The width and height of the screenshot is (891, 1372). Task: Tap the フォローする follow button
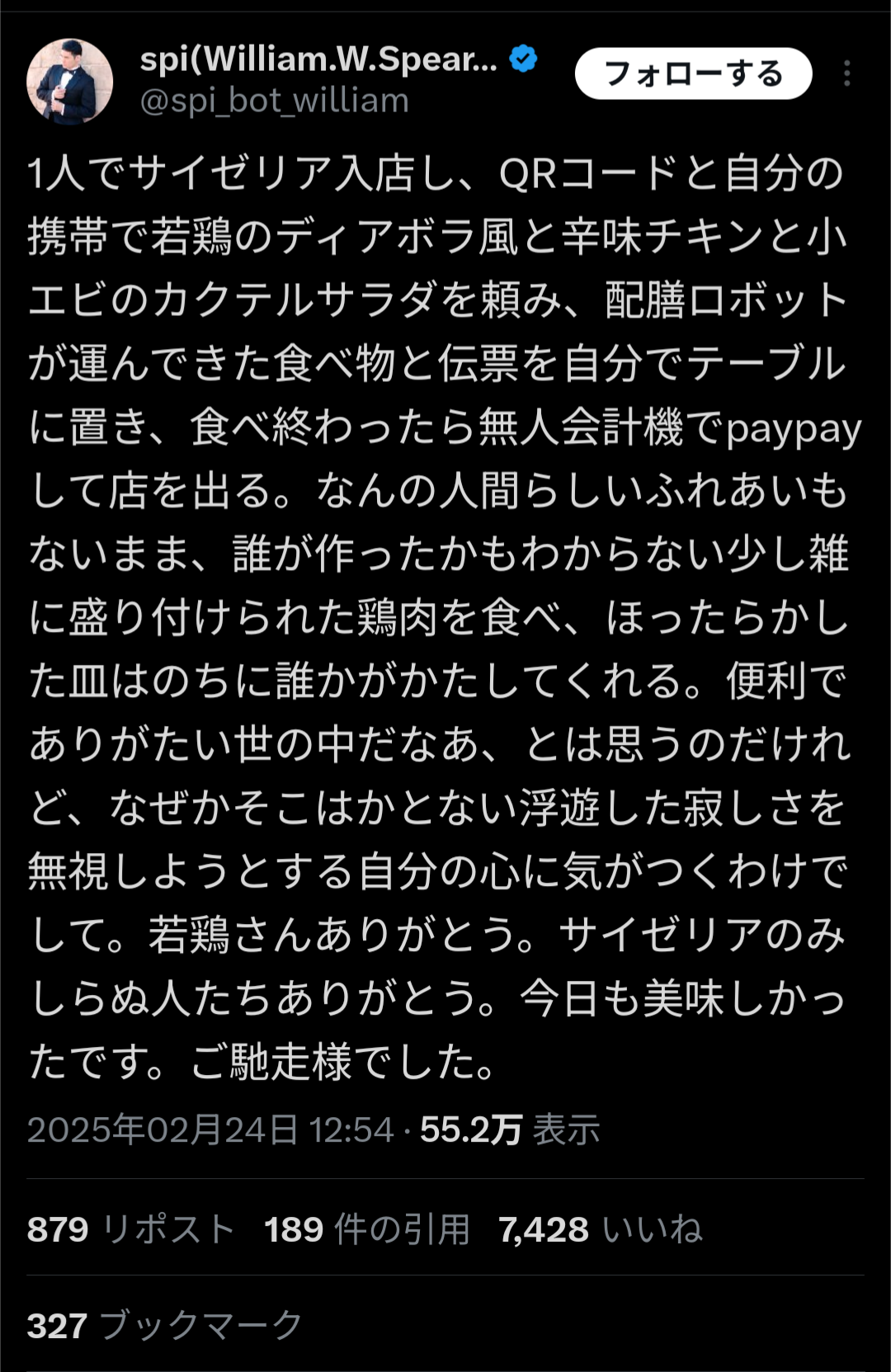693,73
